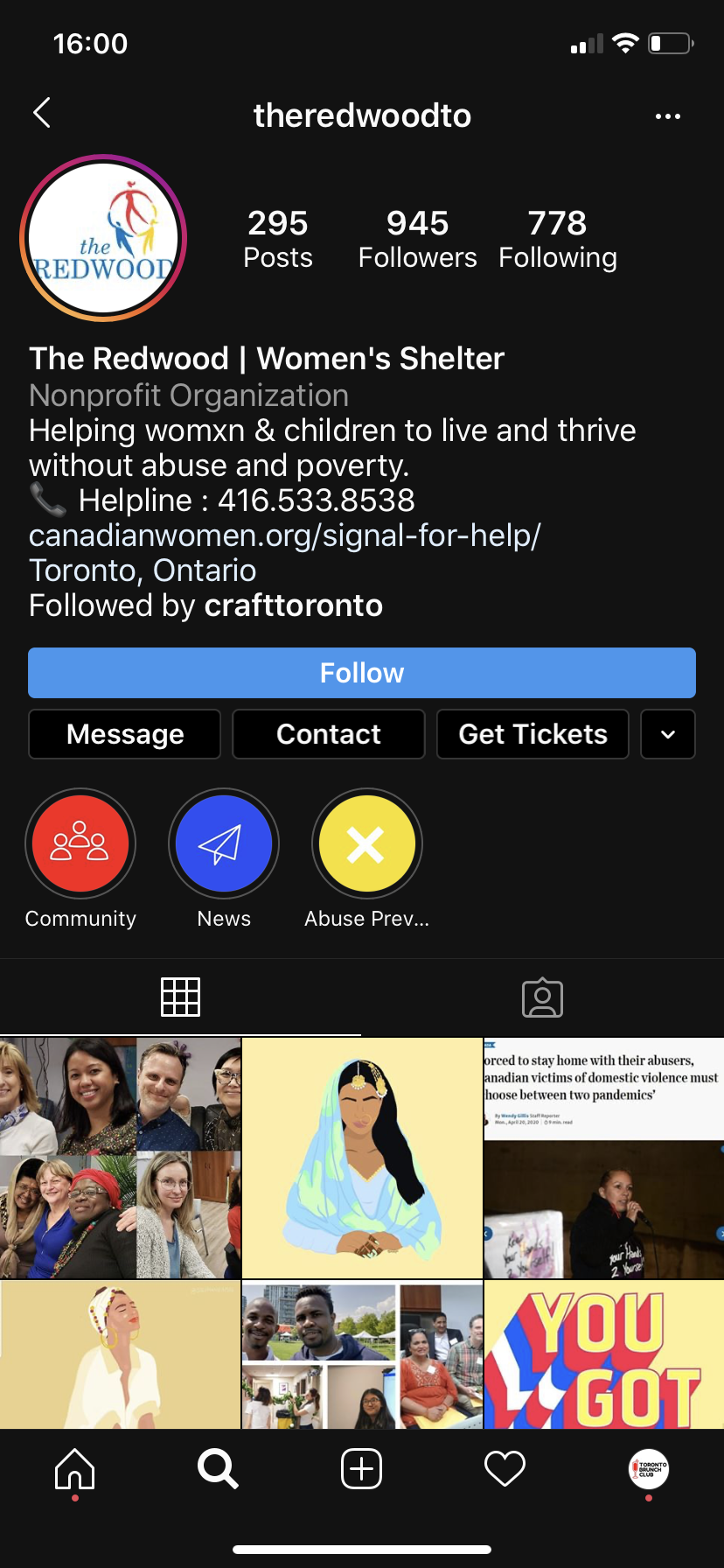Create a new post with plus icon
Viewport: 724px width, 1568px height.
point(361,1468)
